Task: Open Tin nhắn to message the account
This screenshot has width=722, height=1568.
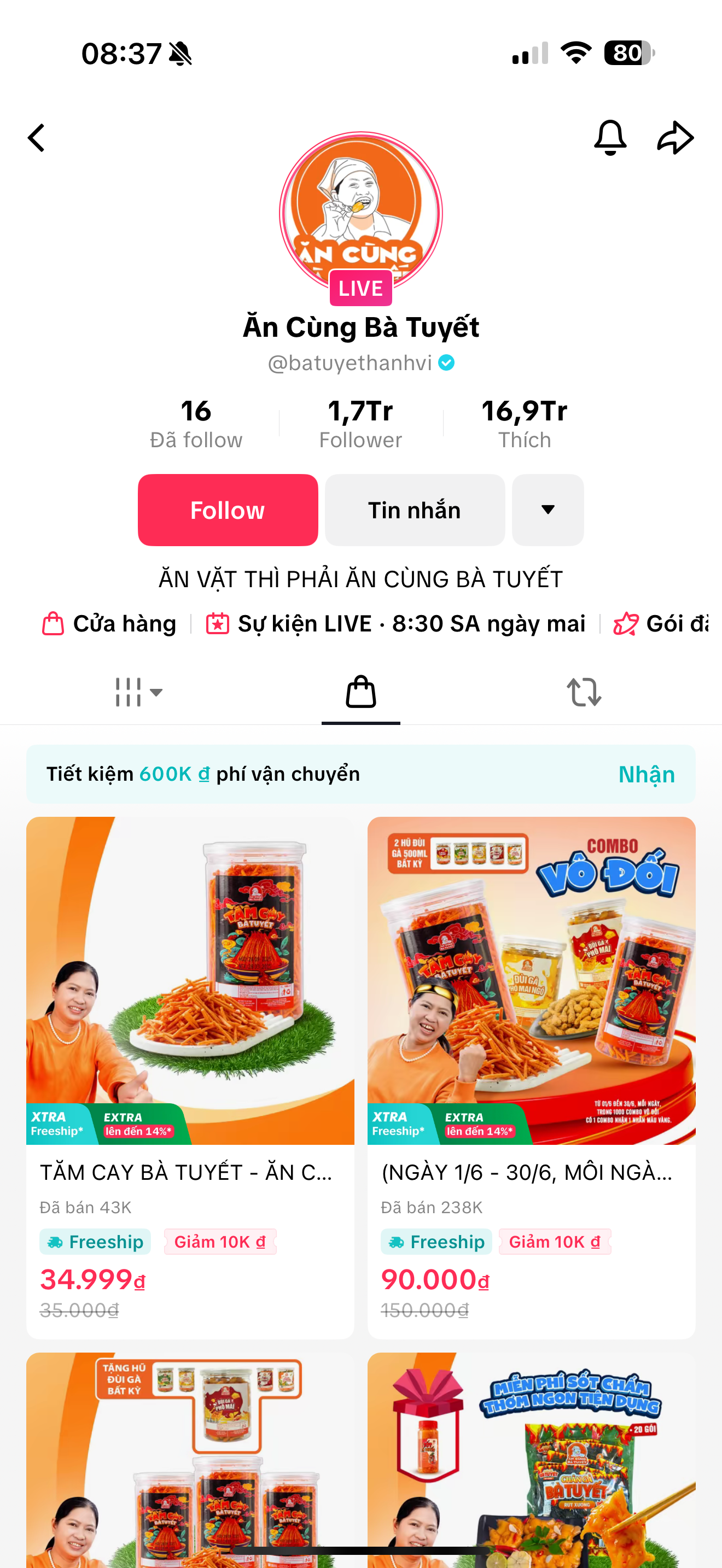Action: point(415,510)
